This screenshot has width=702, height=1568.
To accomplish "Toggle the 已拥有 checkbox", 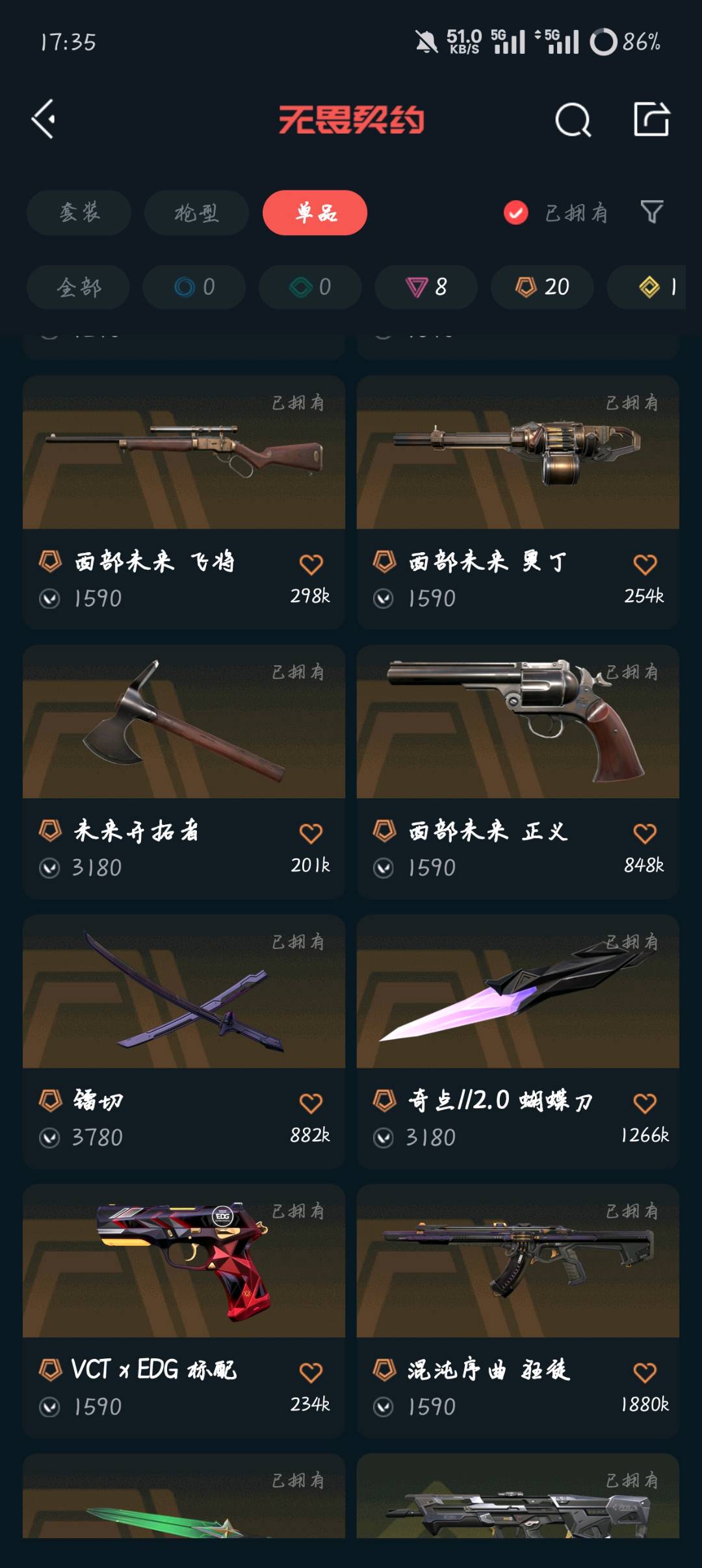I will [x=516, y=213].
